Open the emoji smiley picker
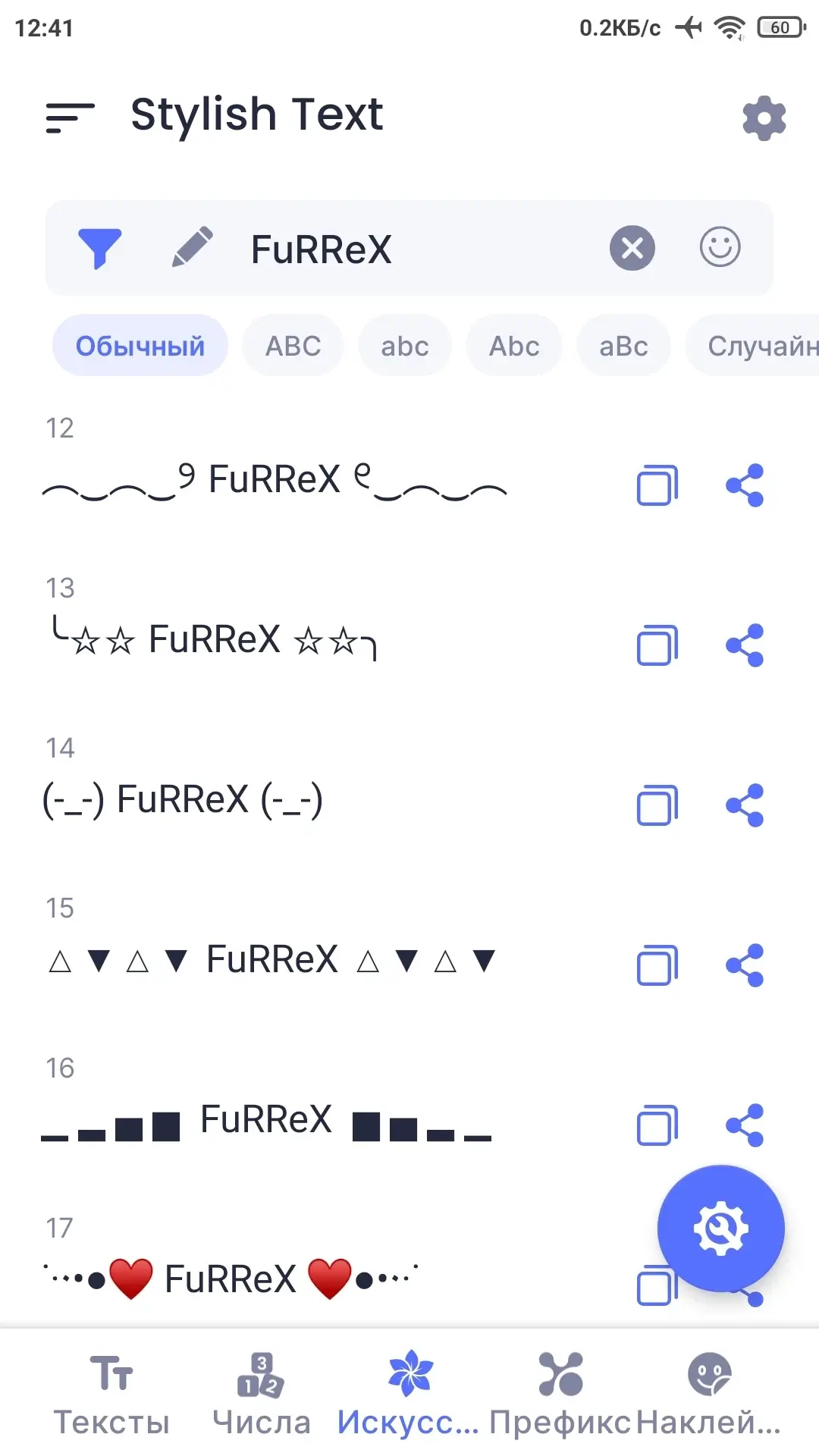819x1456 pixels. click(x=720, y=247)
